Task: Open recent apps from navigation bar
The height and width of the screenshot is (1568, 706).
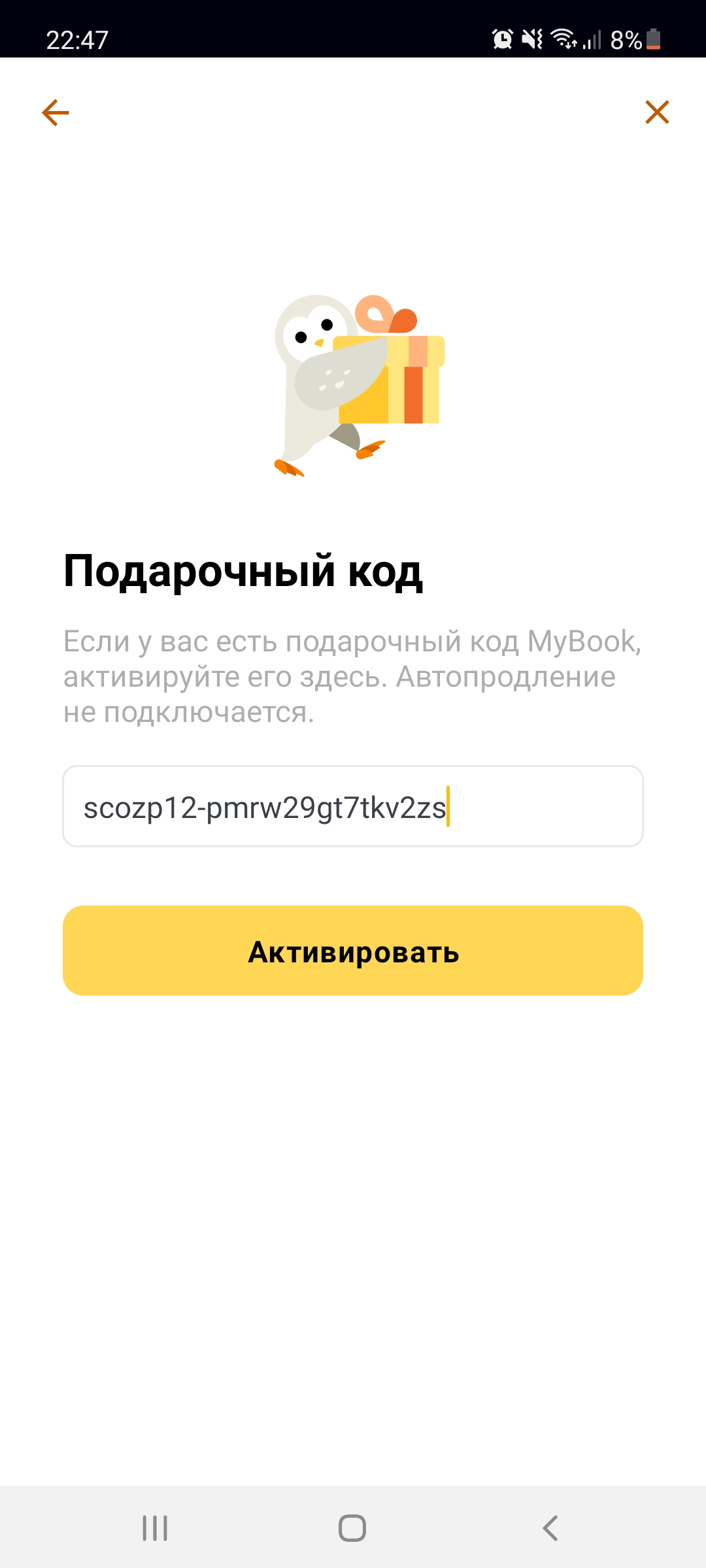Action: (x=155, y=1528)
